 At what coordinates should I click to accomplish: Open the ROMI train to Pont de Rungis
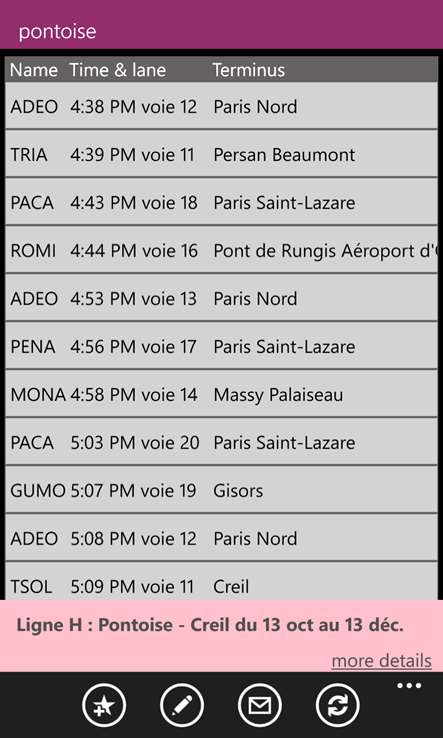pyautogui.click(x=221, y=251)
